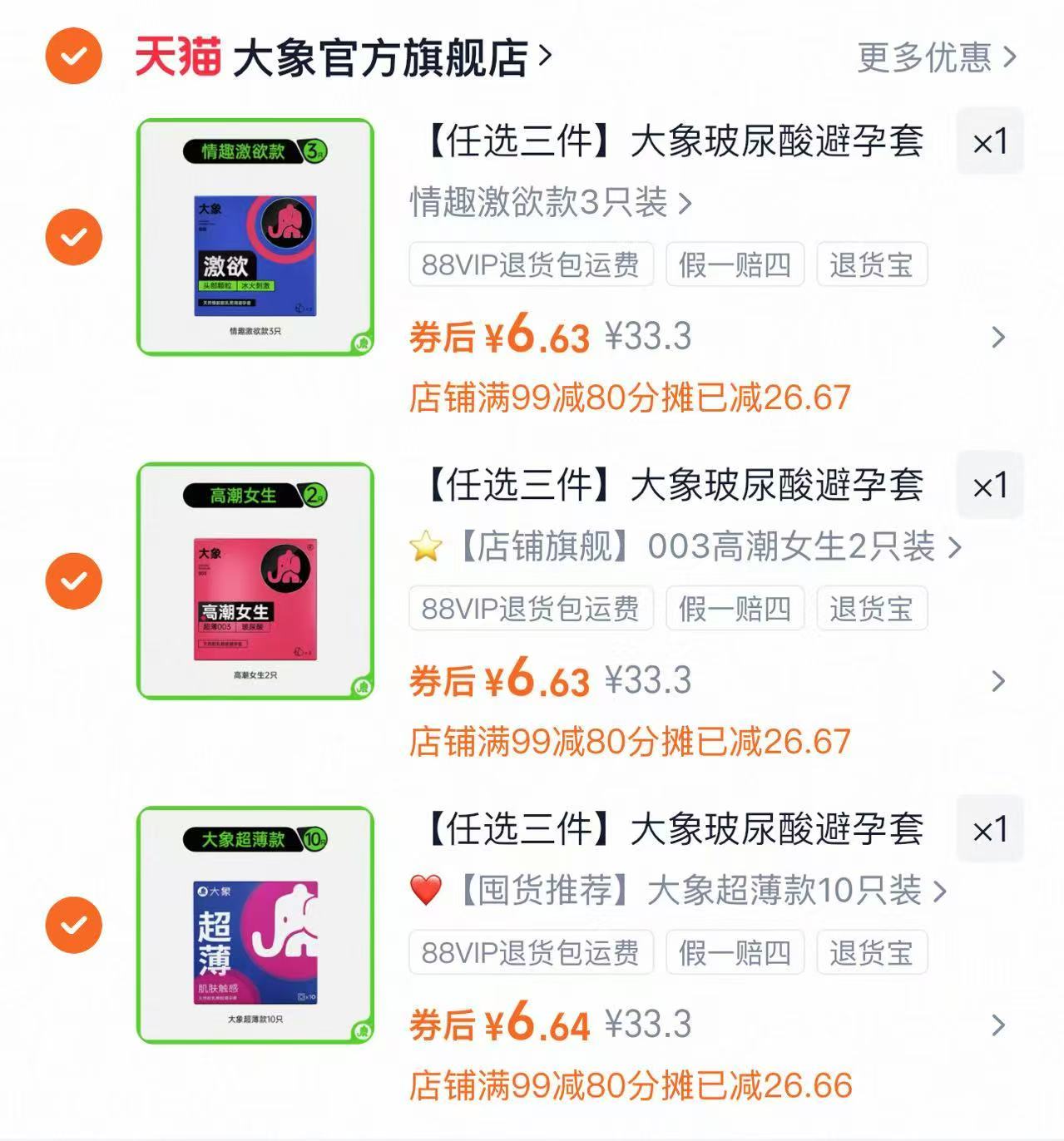Click the red heart icon before 囤货推荐
This screenshot has height=1141, width=1064.
428,888
